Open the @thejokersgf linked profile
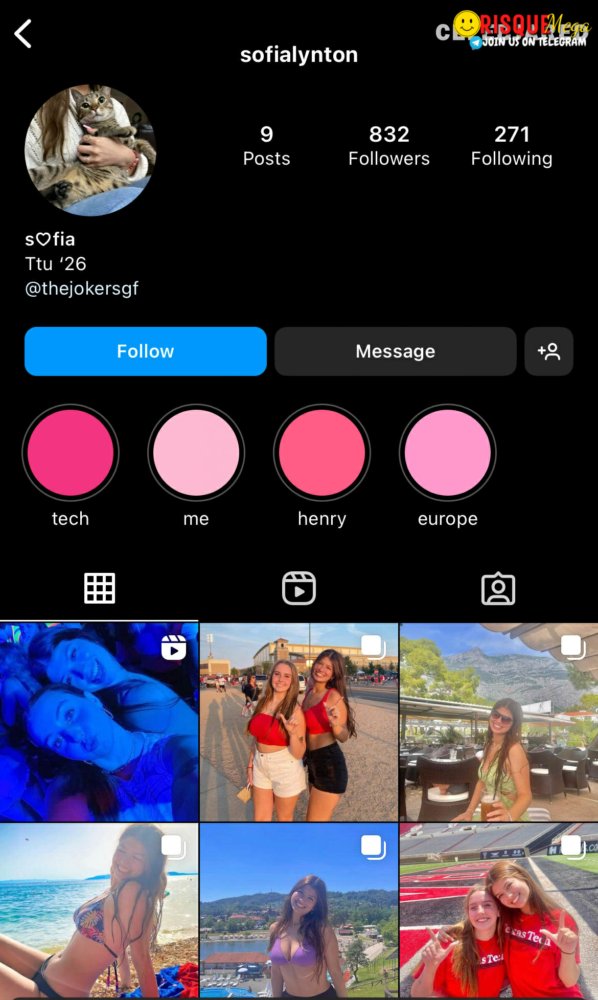This screenshot has width=598, height=1000. 82,288
